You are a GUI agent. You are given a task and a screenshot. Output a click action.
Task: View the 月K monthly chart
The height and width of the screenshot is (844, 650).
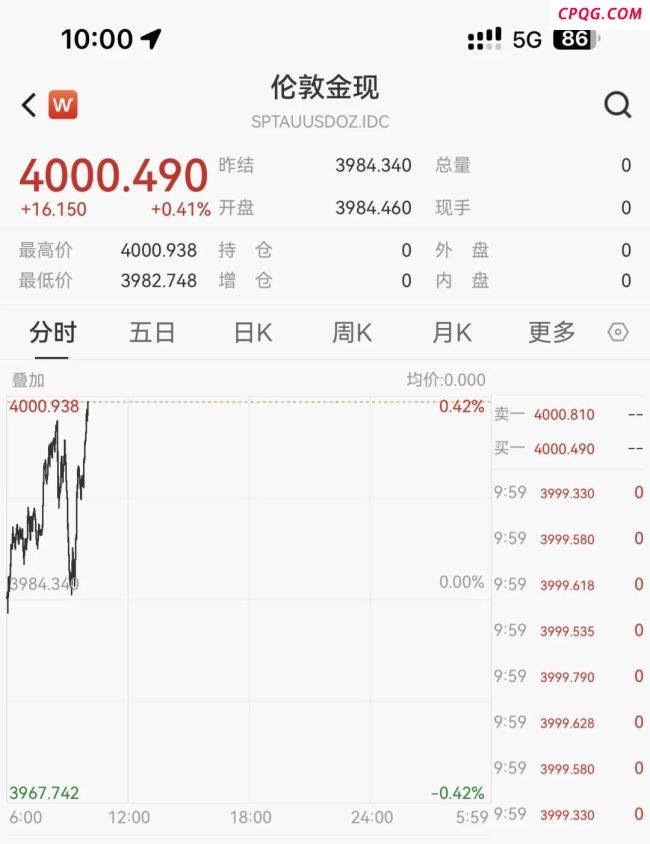click(452, 333)
